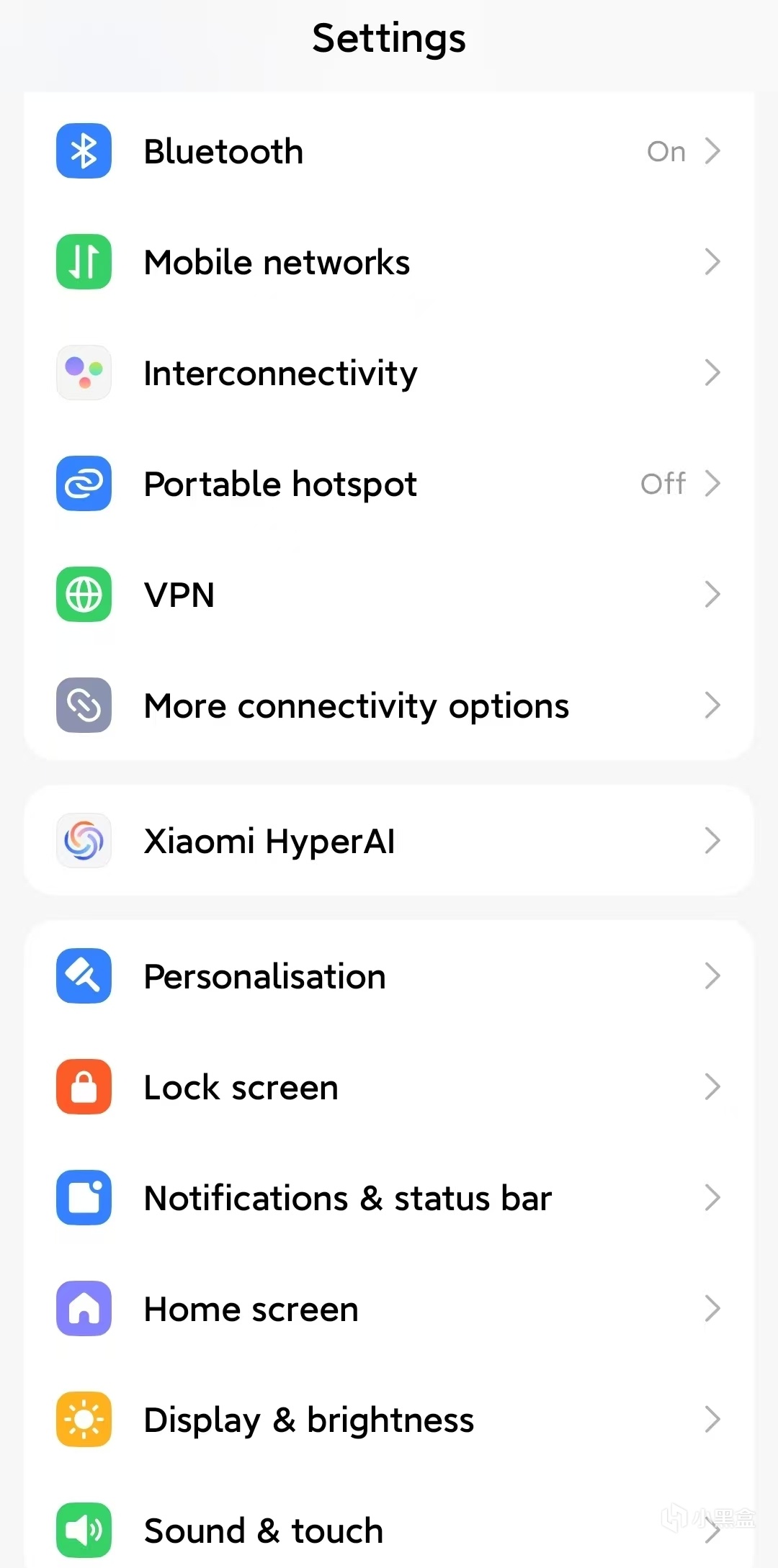Image resolution: width=778 pixels, height=1568 pixels.
Task: Open Sound & touch settings
Action: click(389, 1531)
